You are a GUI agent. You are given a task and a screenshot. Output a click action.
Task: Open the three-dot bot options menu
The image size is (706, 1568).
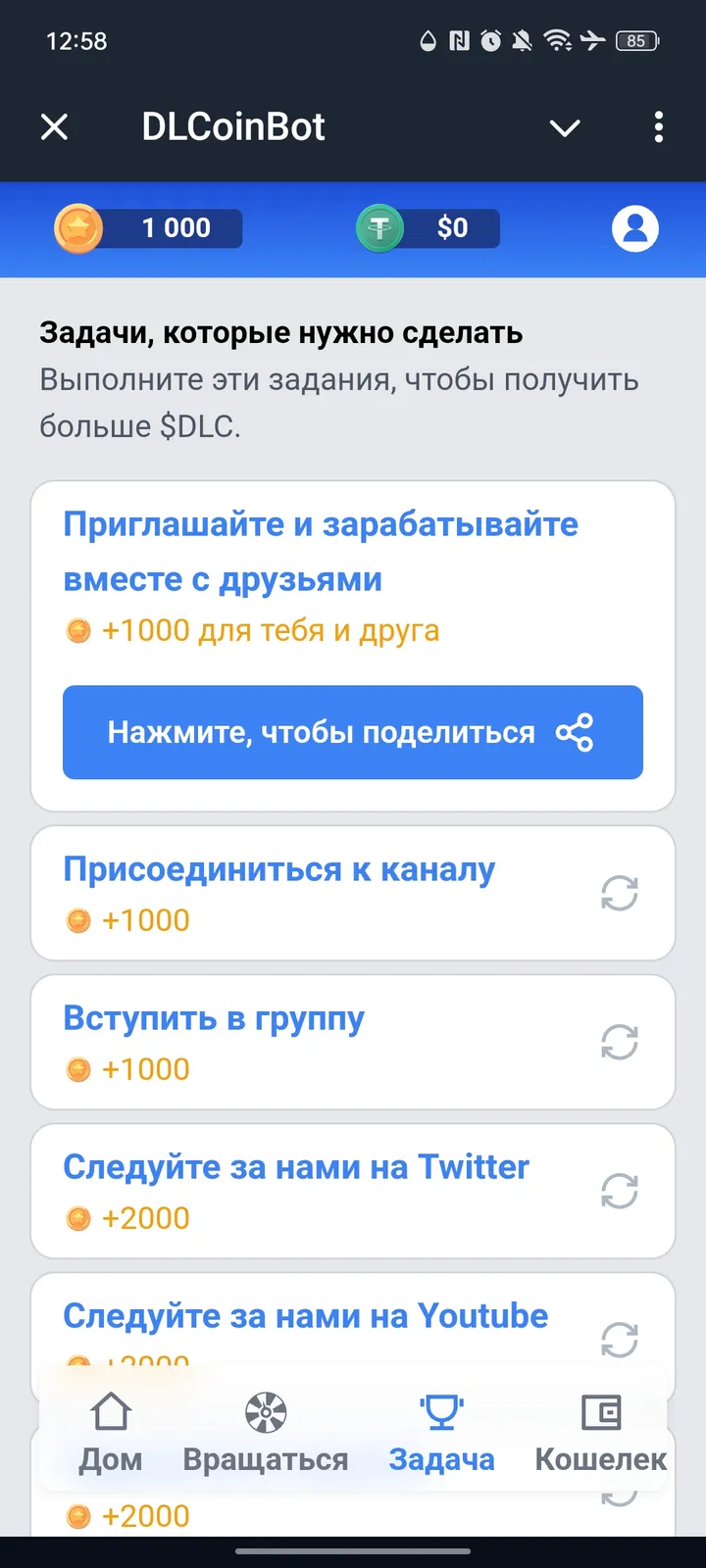tap(659, 127)
